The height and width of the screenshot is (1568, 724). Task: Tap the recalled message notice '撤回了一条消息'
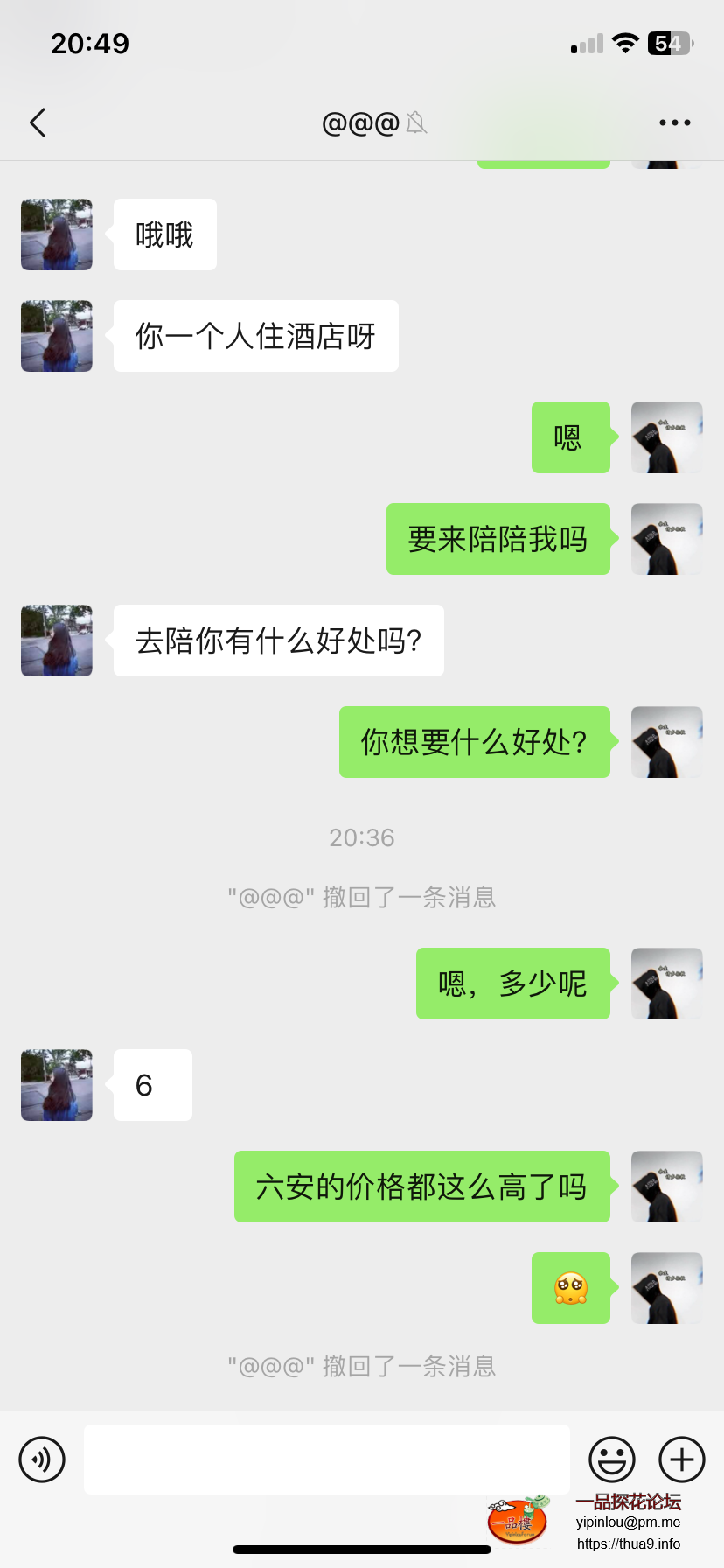[361, 895]
